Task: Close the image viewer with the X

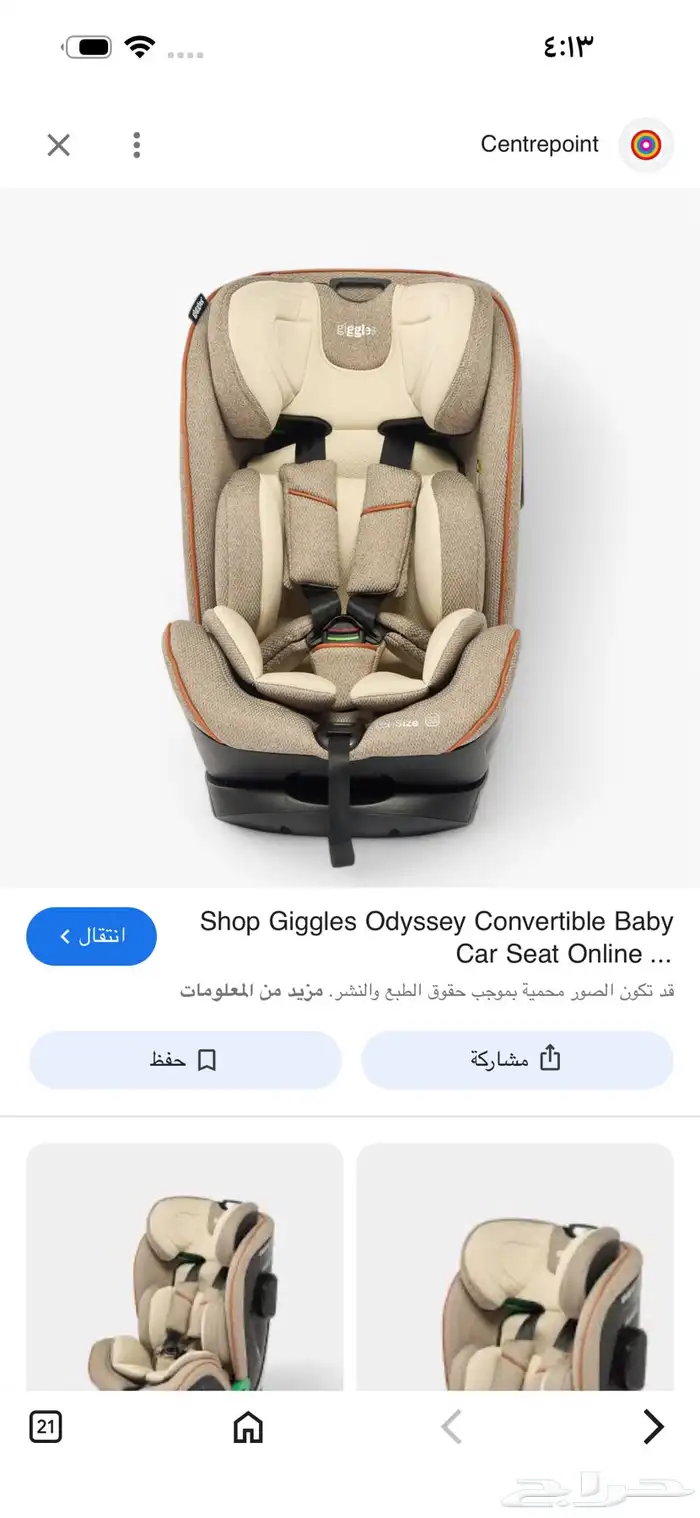Action: tap(59, 146)
